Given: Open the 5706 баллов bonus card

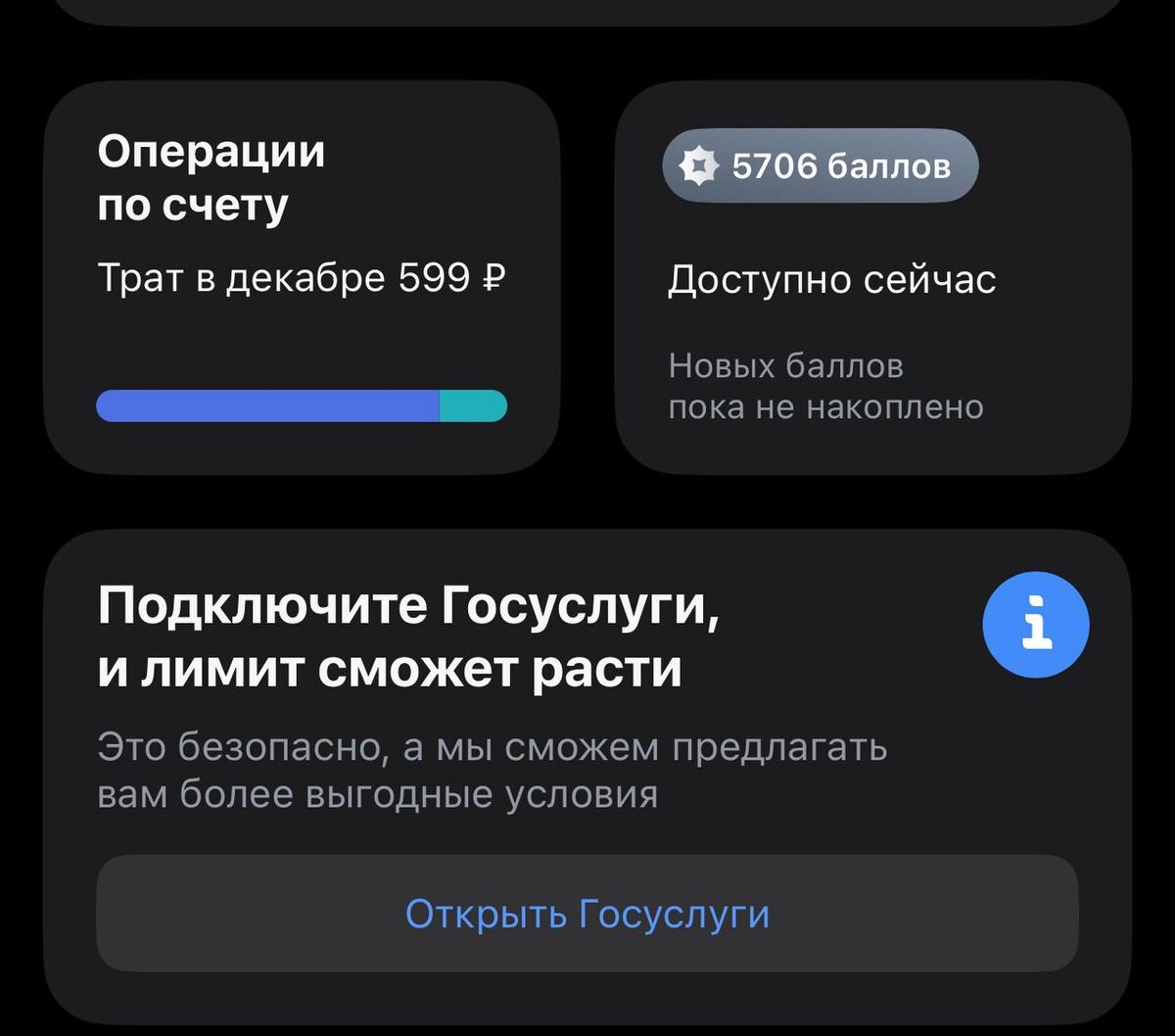Looking at the screenshot, I should (872, 278).
